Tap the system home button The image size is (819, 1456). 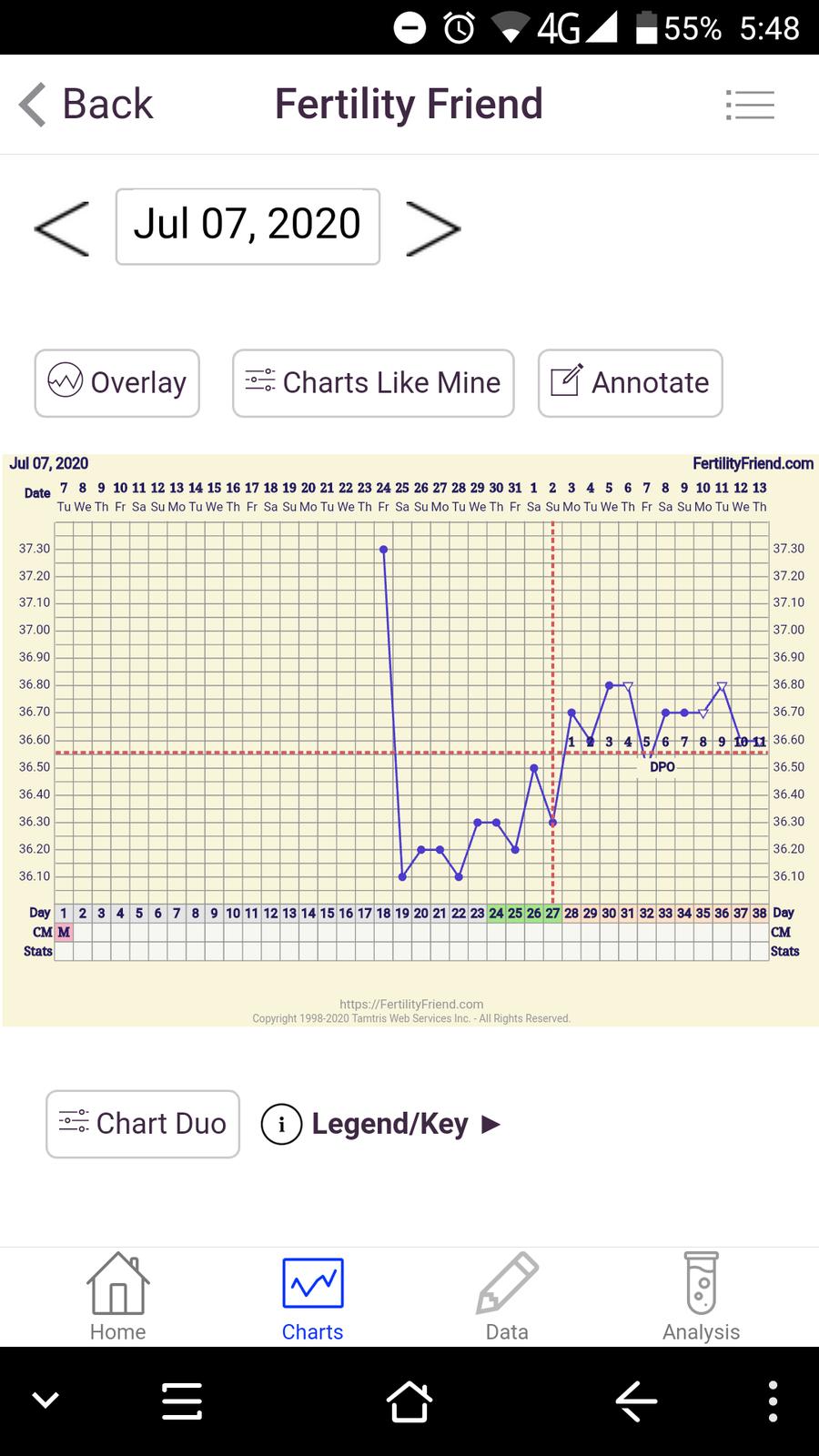point(409,1401)
